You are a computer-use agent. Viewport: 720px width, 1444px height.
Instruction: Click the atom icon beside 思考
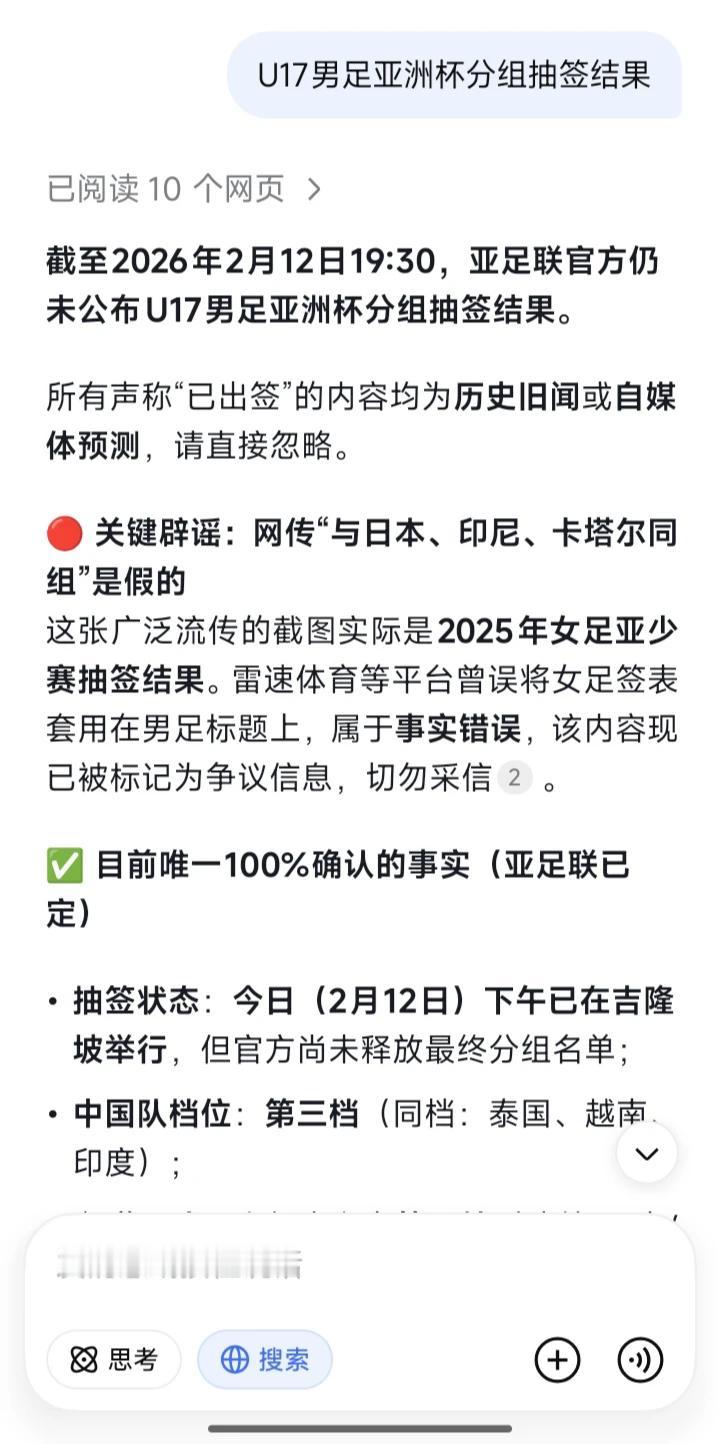pos(84,1359)
